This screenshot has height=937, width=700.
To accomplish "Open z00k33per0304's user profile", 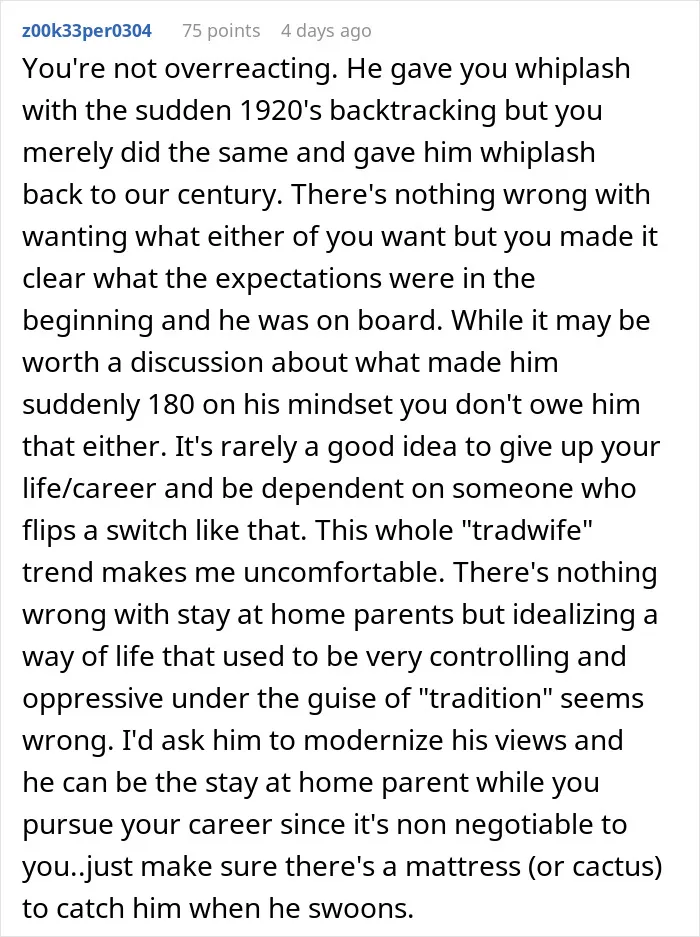I will [x=87, y=30].
